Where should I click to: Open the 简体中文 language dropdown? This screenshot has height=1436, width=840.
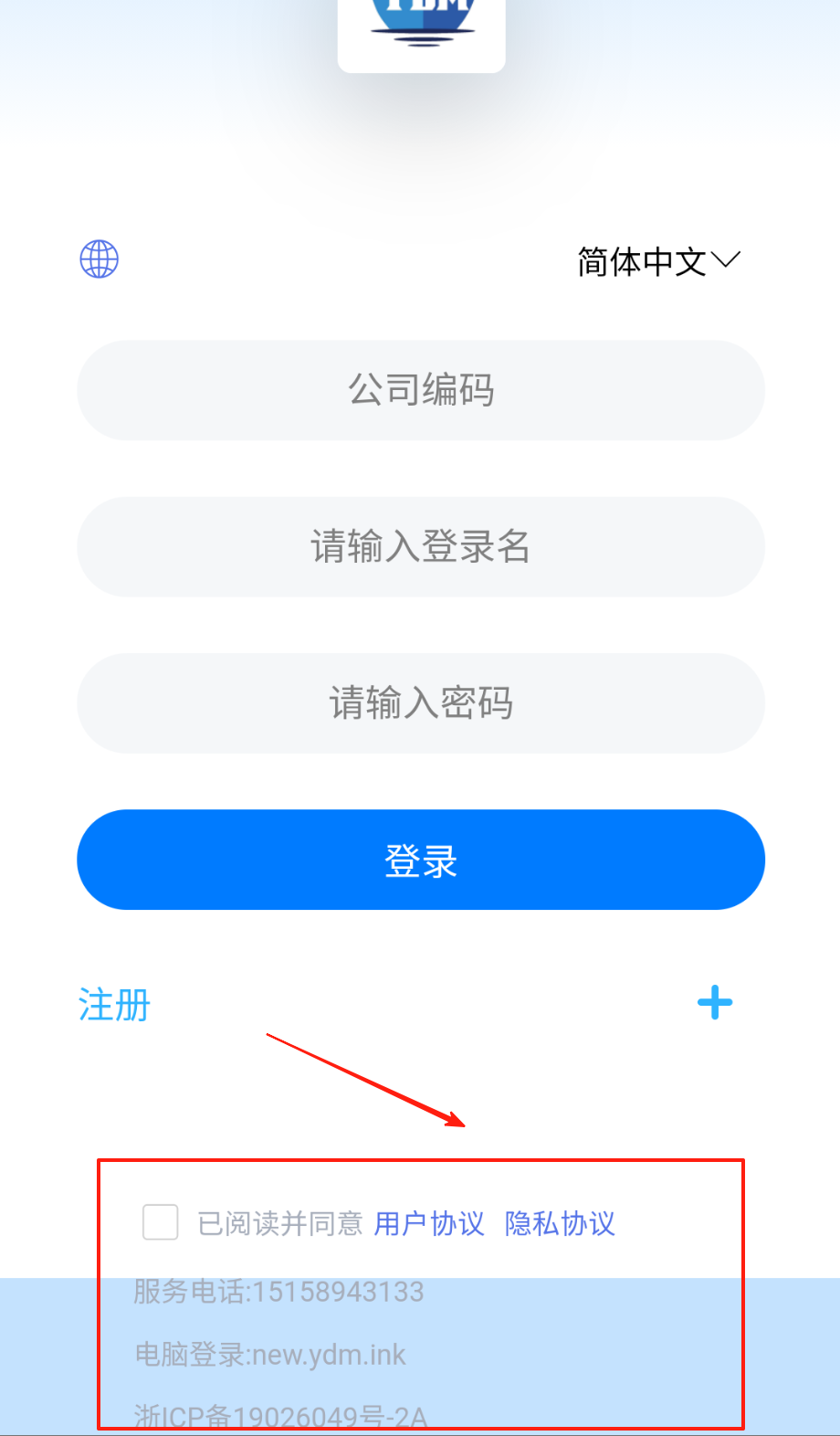point(657,262)
